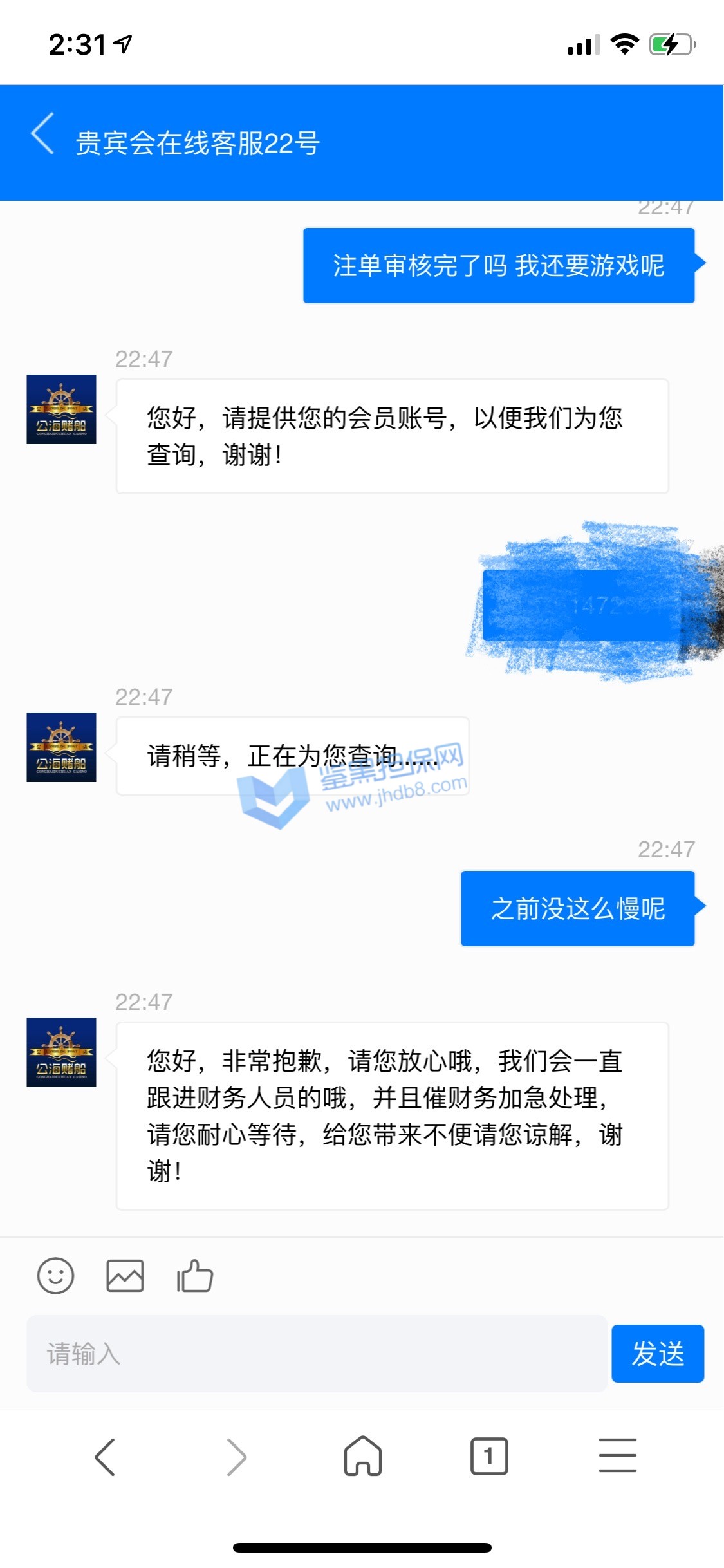The image size is (724, 1568).
Task: Open the browser menu
Action: tap(617, 1456)
